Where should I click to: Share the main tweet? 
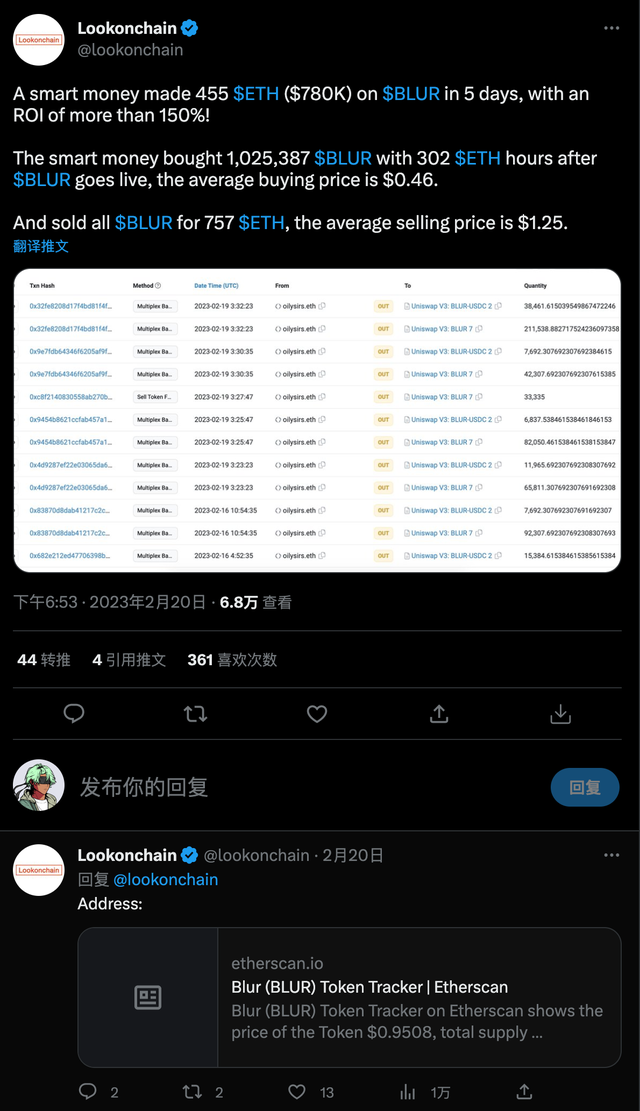pyautogui.click(x=439, y=713)
